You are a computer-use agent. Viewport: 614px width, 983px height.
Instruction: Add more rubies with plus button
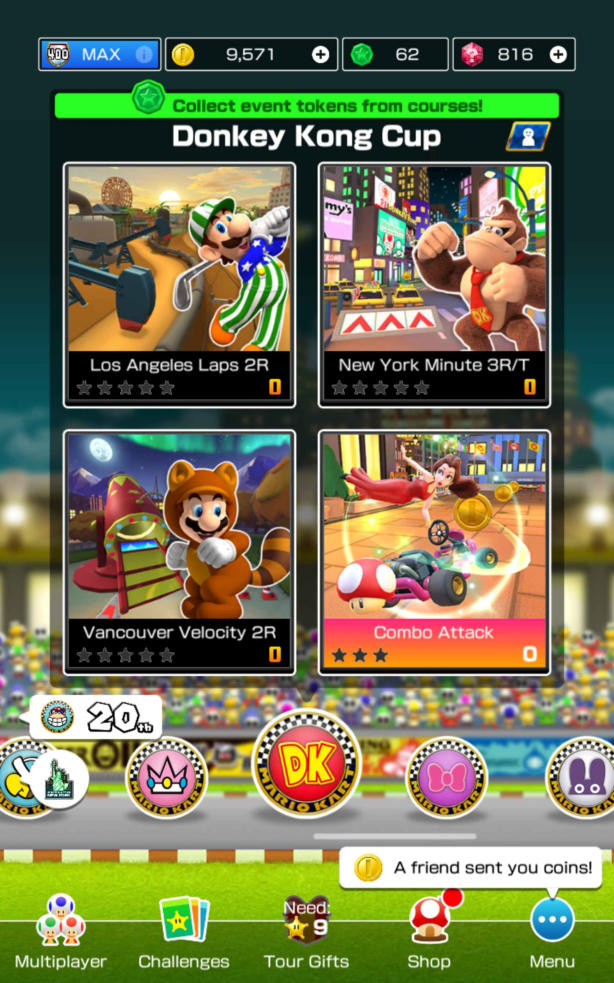(558, 55)
